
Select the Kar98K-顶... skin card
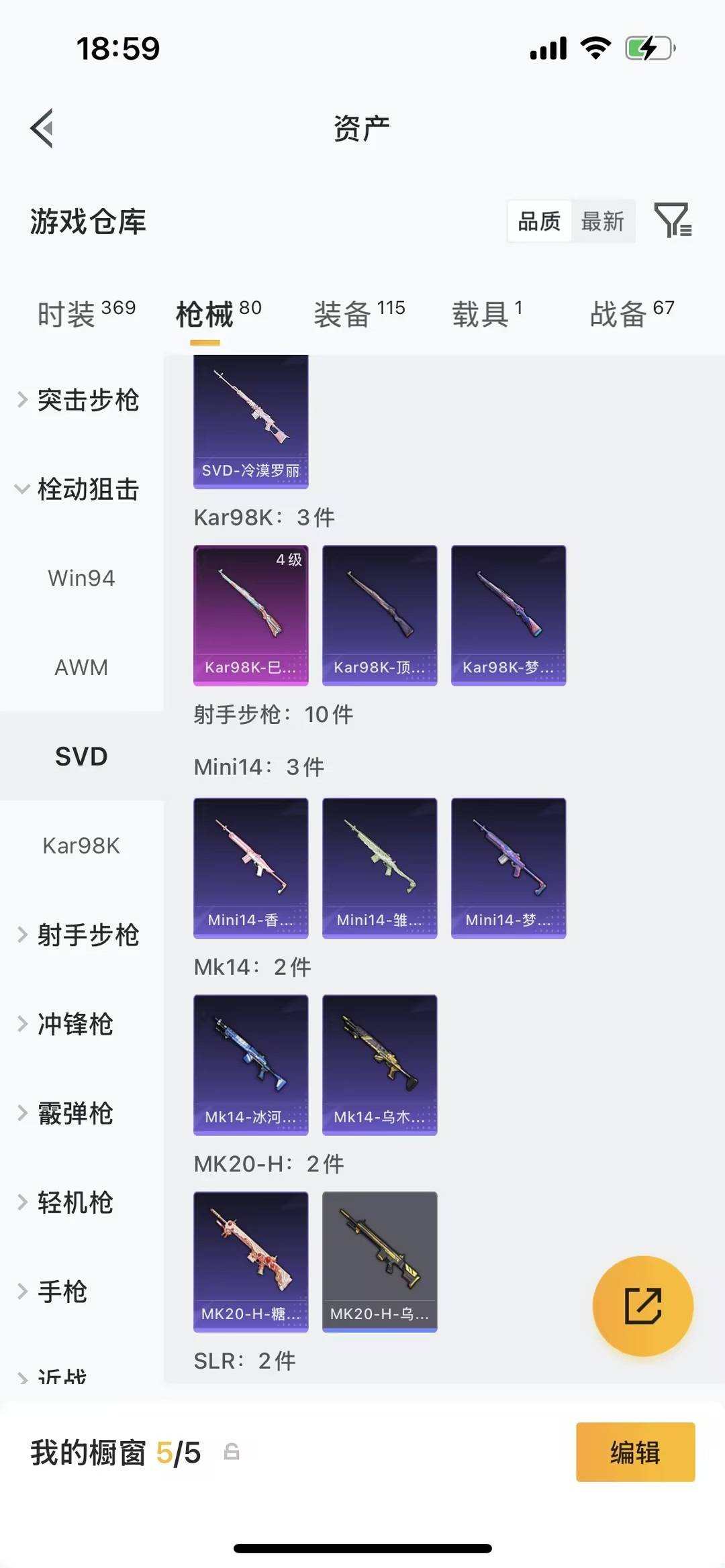pos(379,615)
